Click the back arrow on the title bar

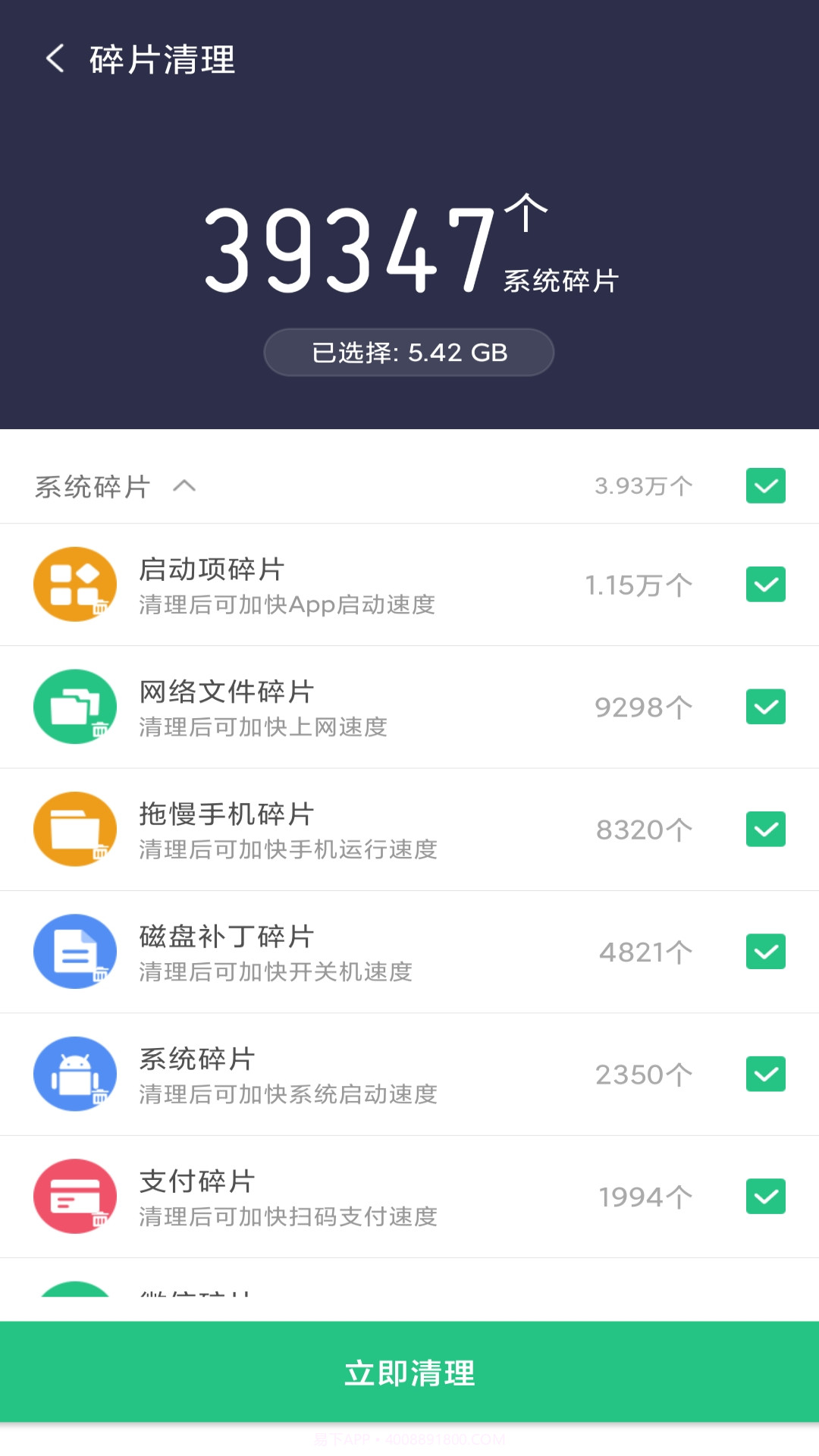pyautogui.click(x=55, y=59)
